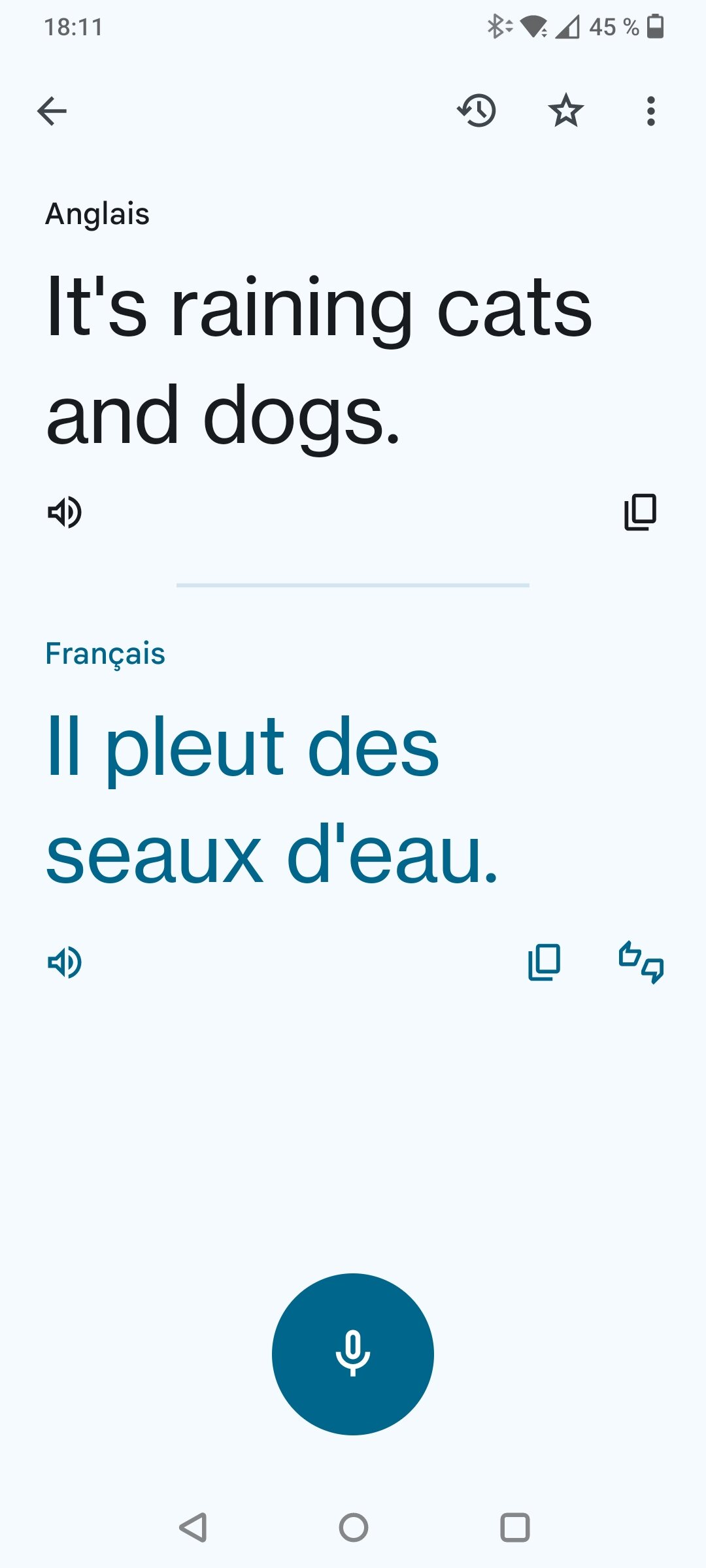
Task: Copy the French translation
Action: coord(544,962)
